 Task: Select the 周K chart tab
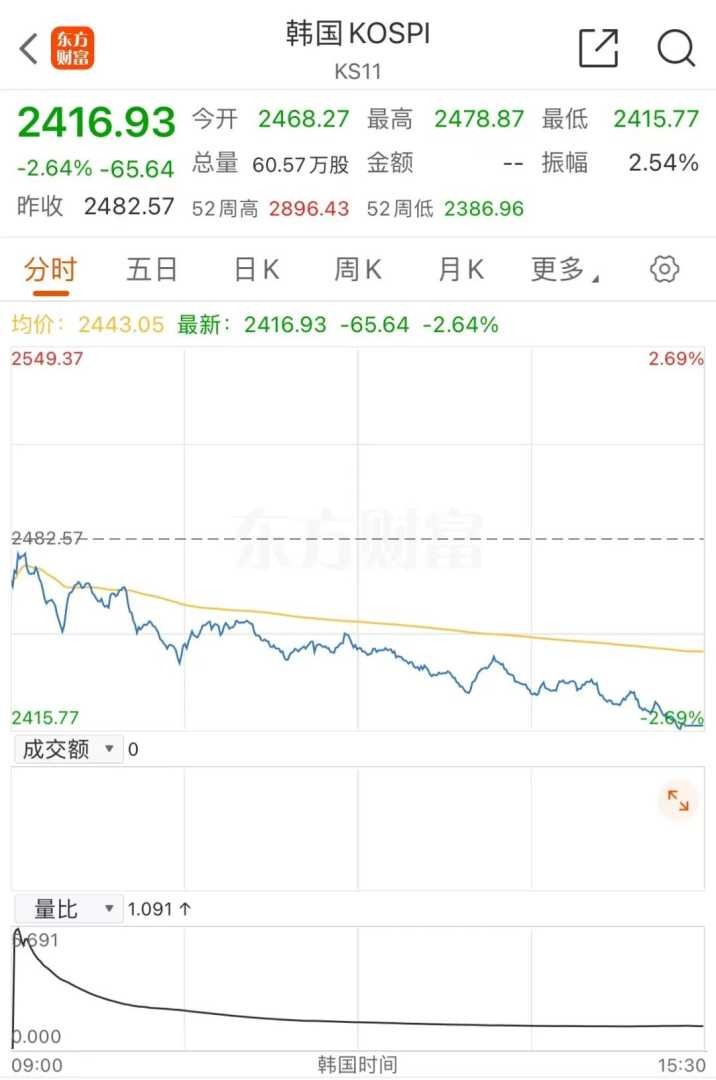358,269
